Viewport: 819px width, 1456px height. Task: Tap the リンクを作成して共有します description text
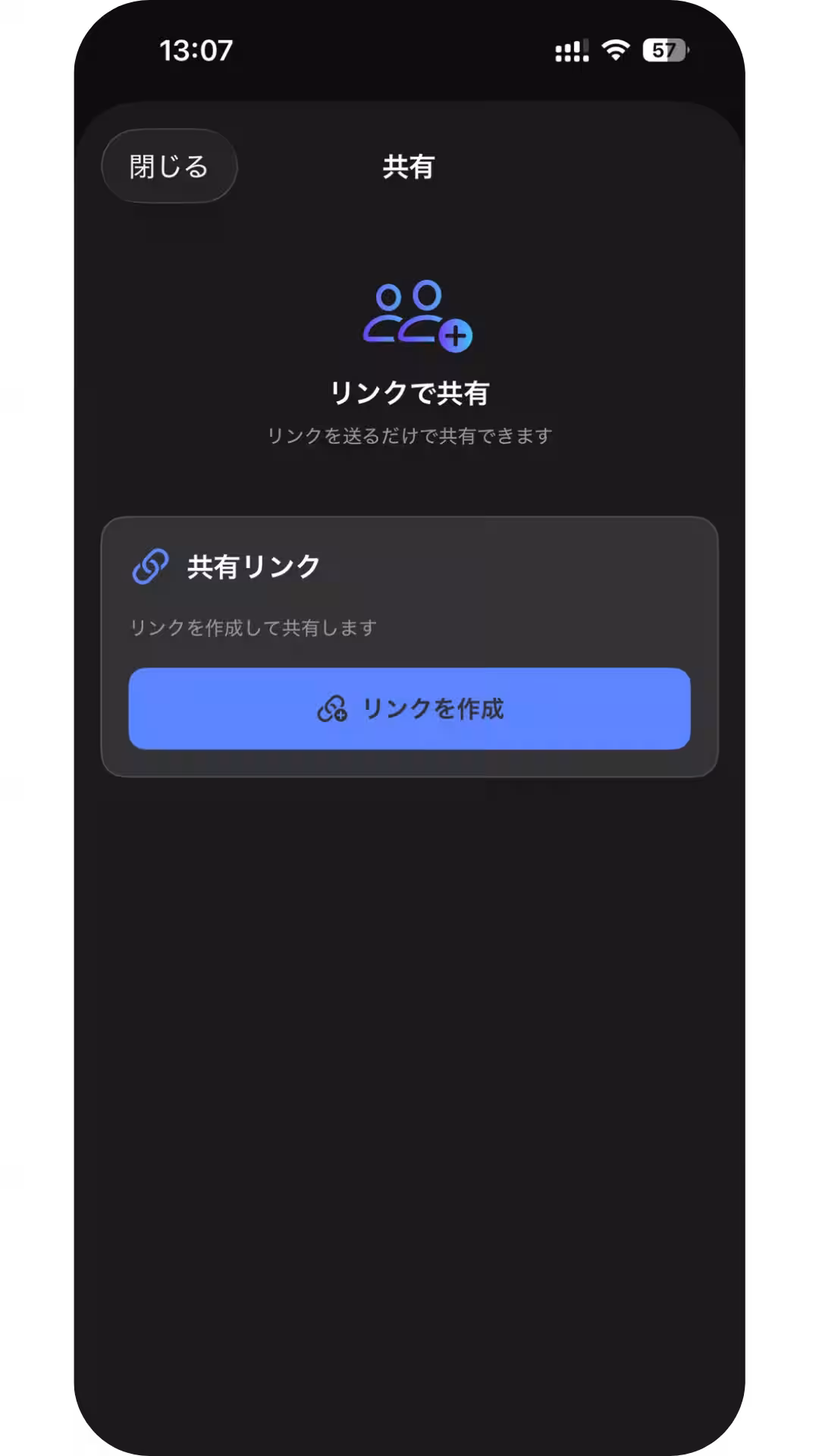(254, 627)
